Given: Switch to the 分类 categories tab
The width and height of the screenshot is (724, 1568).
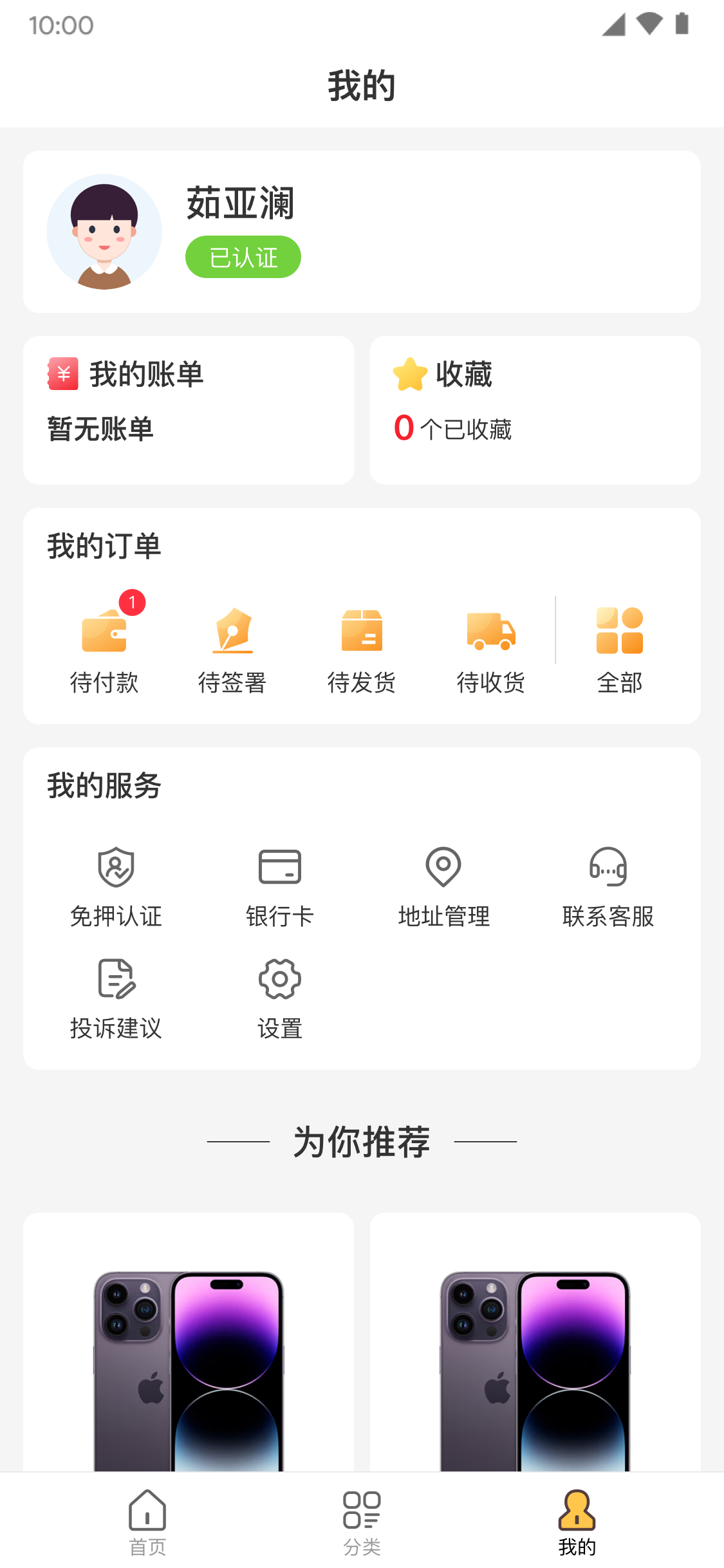Looking at the screenshot, I should point(362,1522).
